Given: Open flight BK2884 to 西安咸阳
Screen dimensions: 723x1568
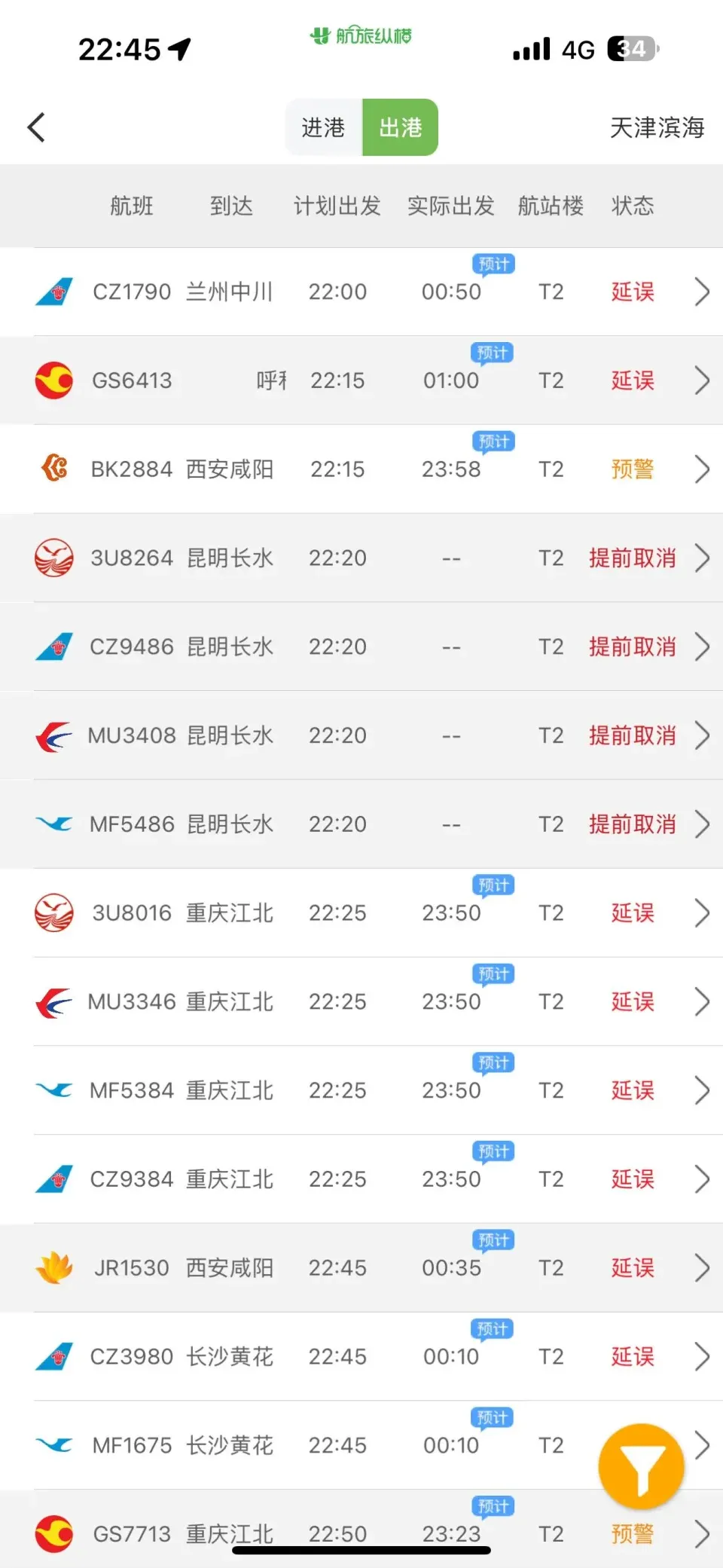Looking at the screenshot, I should tap(361, 469).
